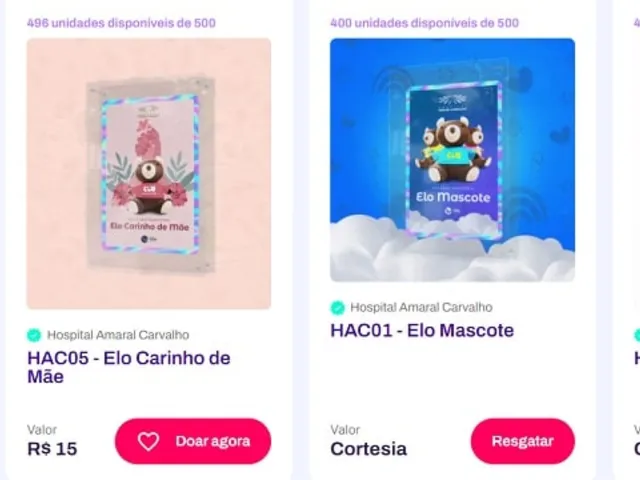Open the HAC01 - Elo Mascote title

pyautogui.click(x=422, y=330)
